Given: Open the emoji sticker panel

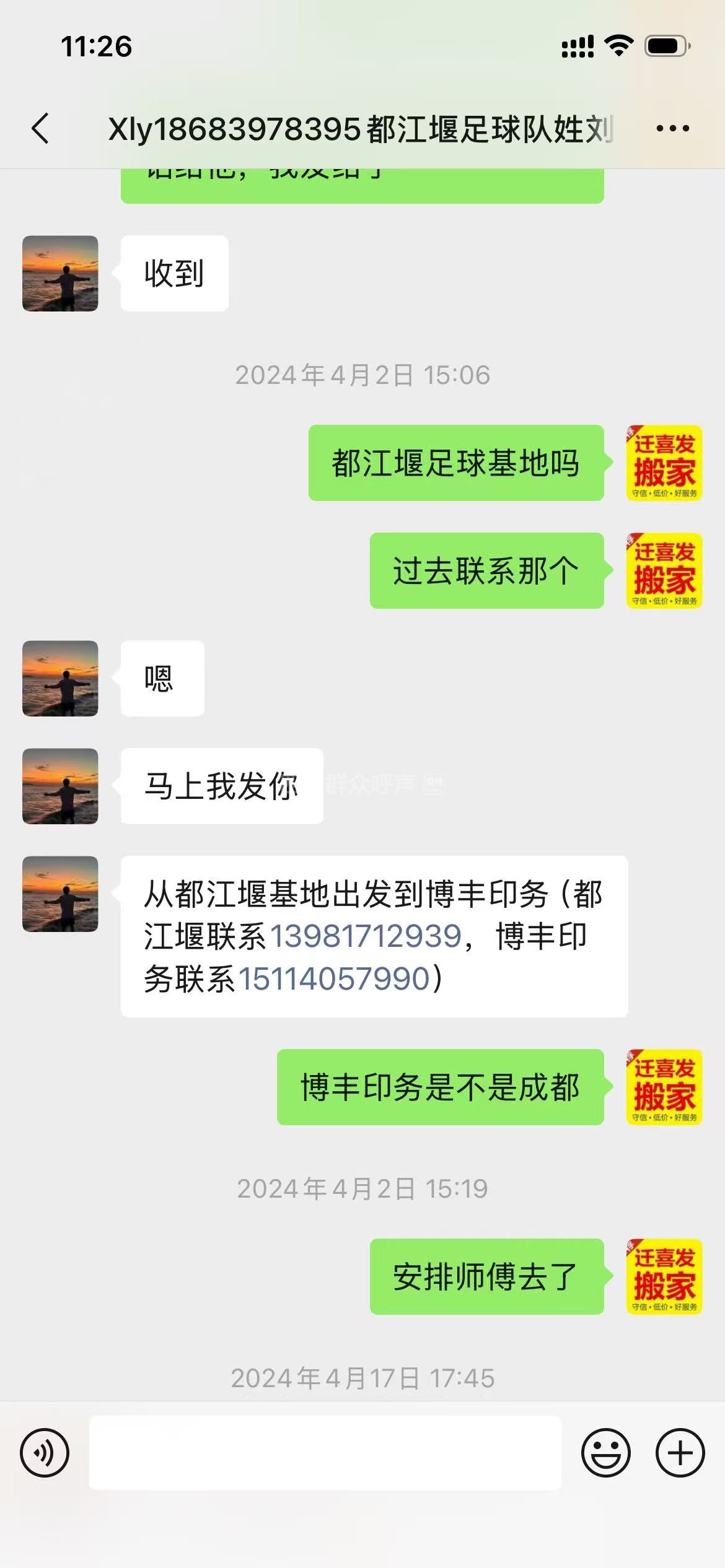Looking at the screenshot, I should [605, 1453].
